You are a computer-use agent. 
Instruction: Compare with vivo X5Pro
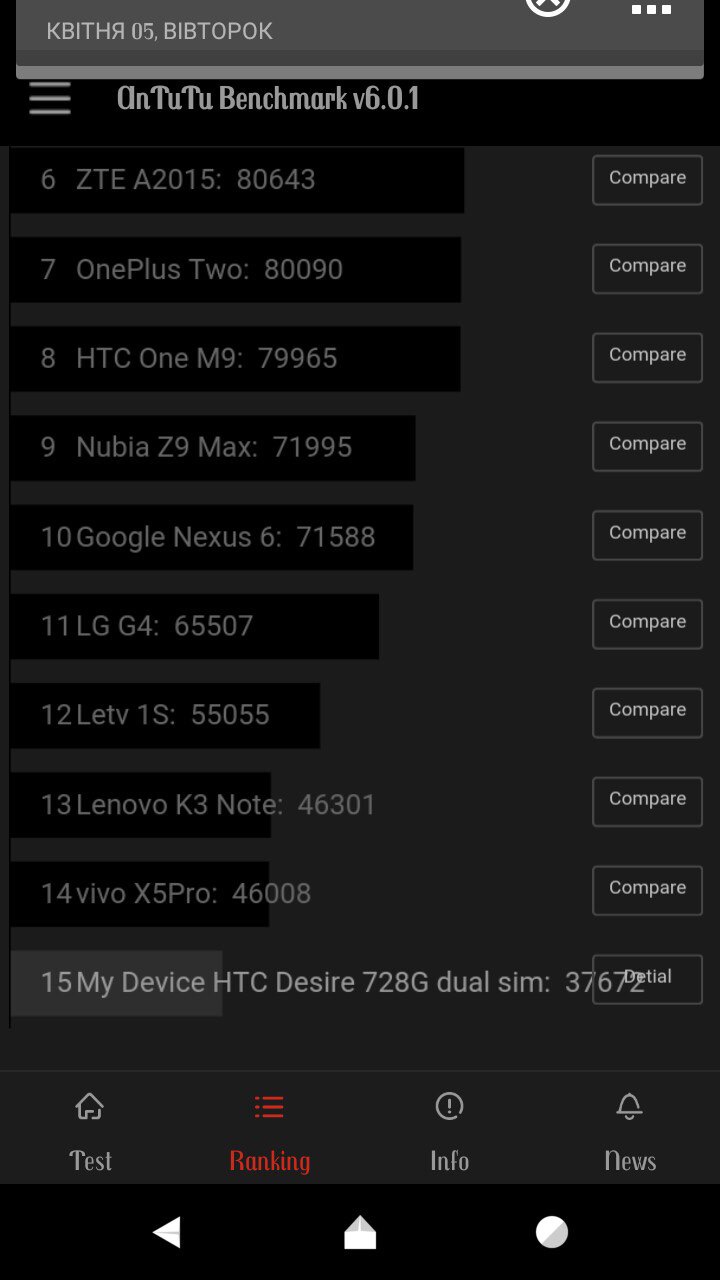(647, 889)
